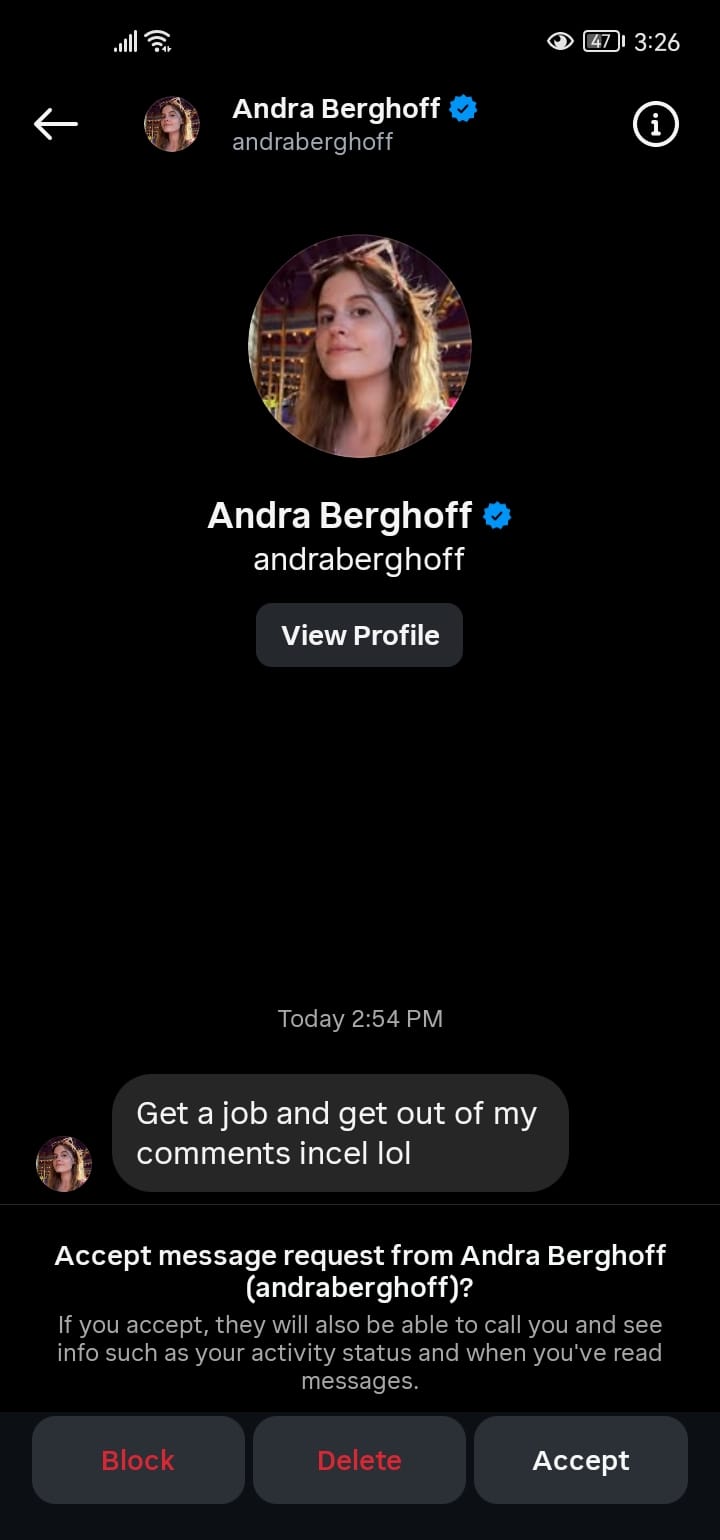Image resolution: width=720 pixels, height=1540 pixels.
Task: Tap View Profile button
Action: (x=359, y=635)
